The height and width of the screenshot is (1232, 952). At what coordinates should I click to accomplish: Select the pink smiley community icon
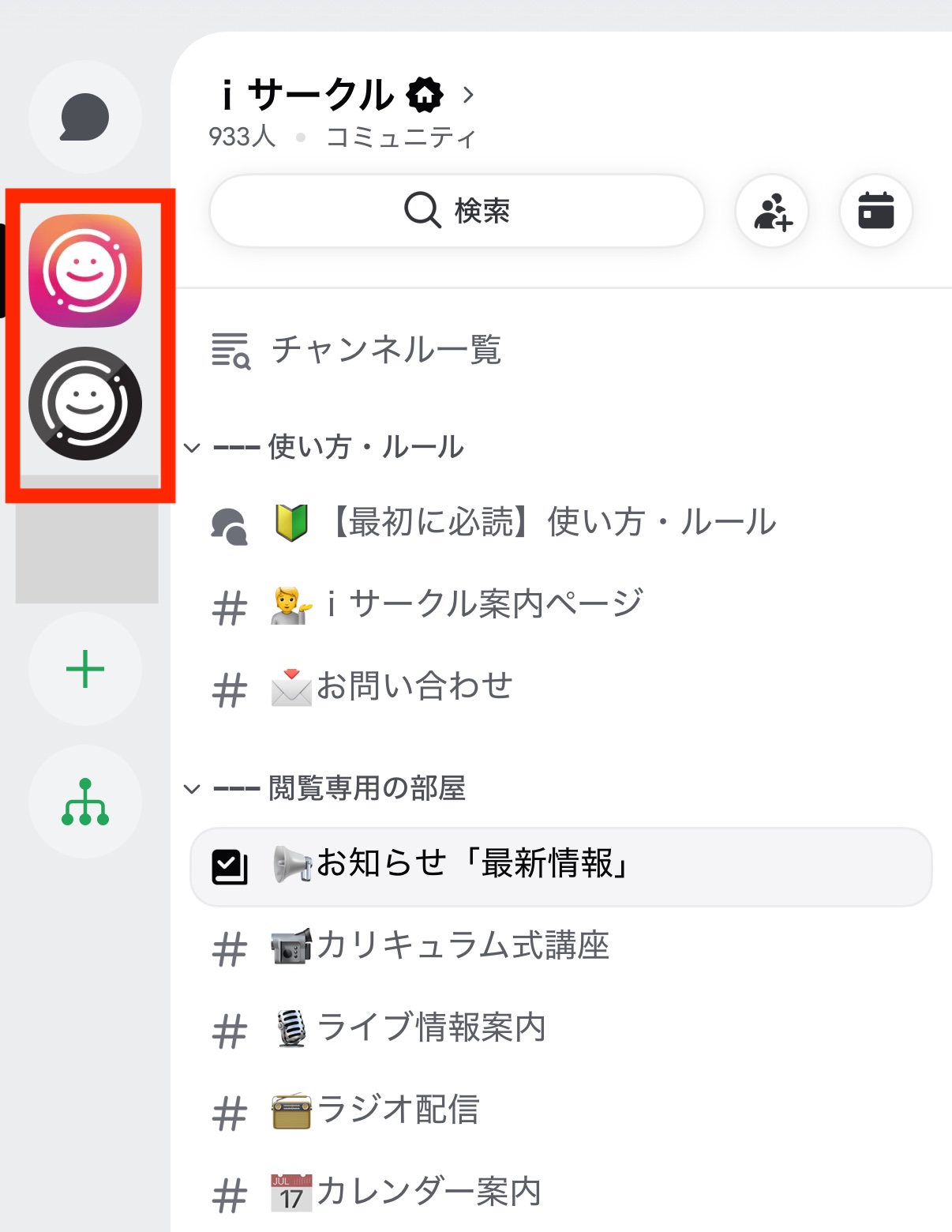85,271
